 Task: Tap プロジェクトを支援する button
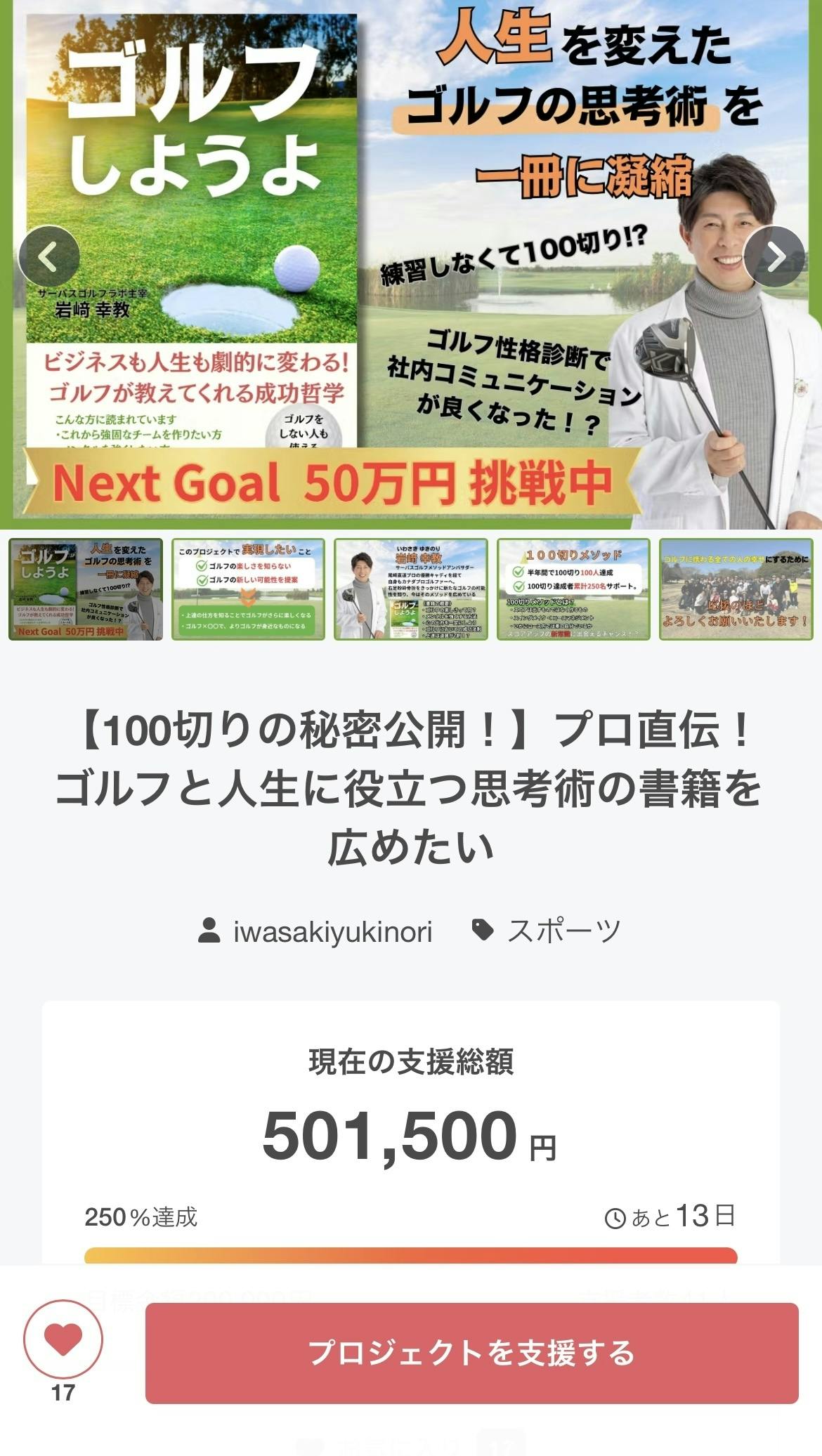[x=471, y=1352]
